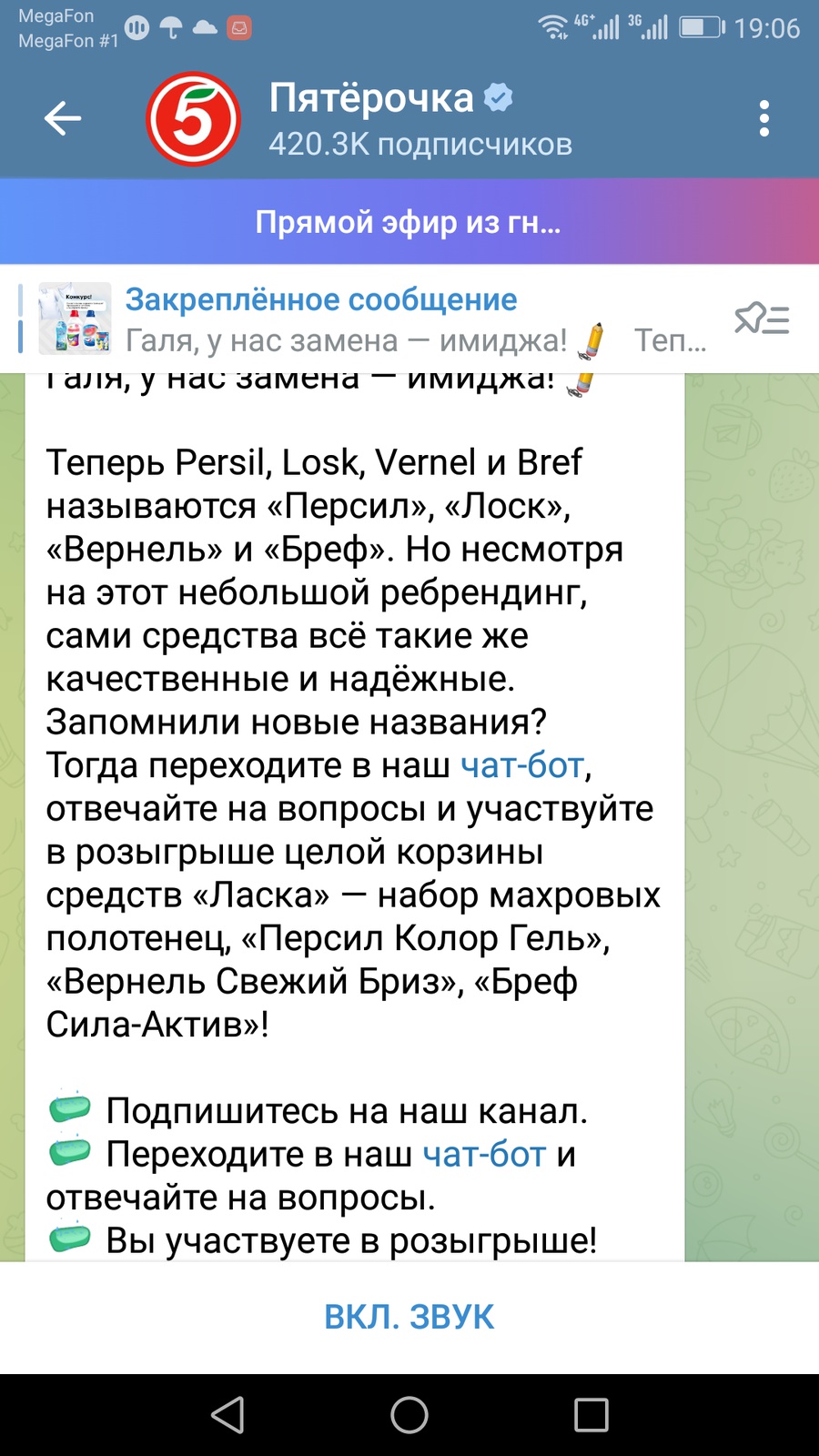Image resolution: width=819 pixels, height=1456 pixels.
Task: Follow the чат-бот link in Переходите в наш
Action: [x=484, y=1154]
